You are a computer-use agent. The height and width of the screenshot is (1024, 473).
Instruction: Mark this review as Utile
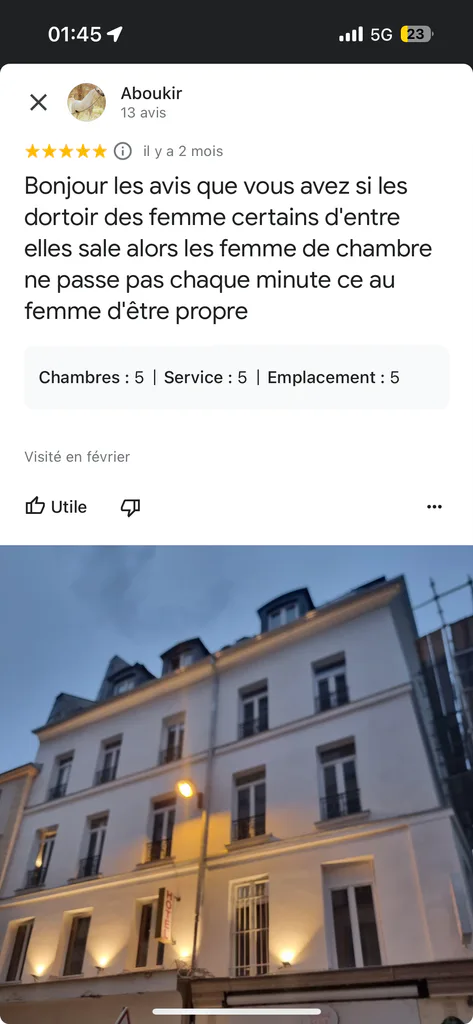pyautogui.click(x=56, y=507)
